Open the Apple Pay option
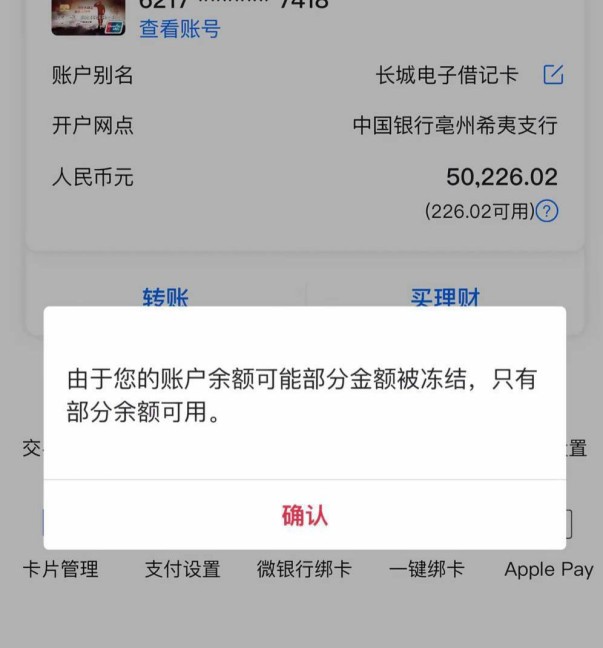 tap(548, 569)
